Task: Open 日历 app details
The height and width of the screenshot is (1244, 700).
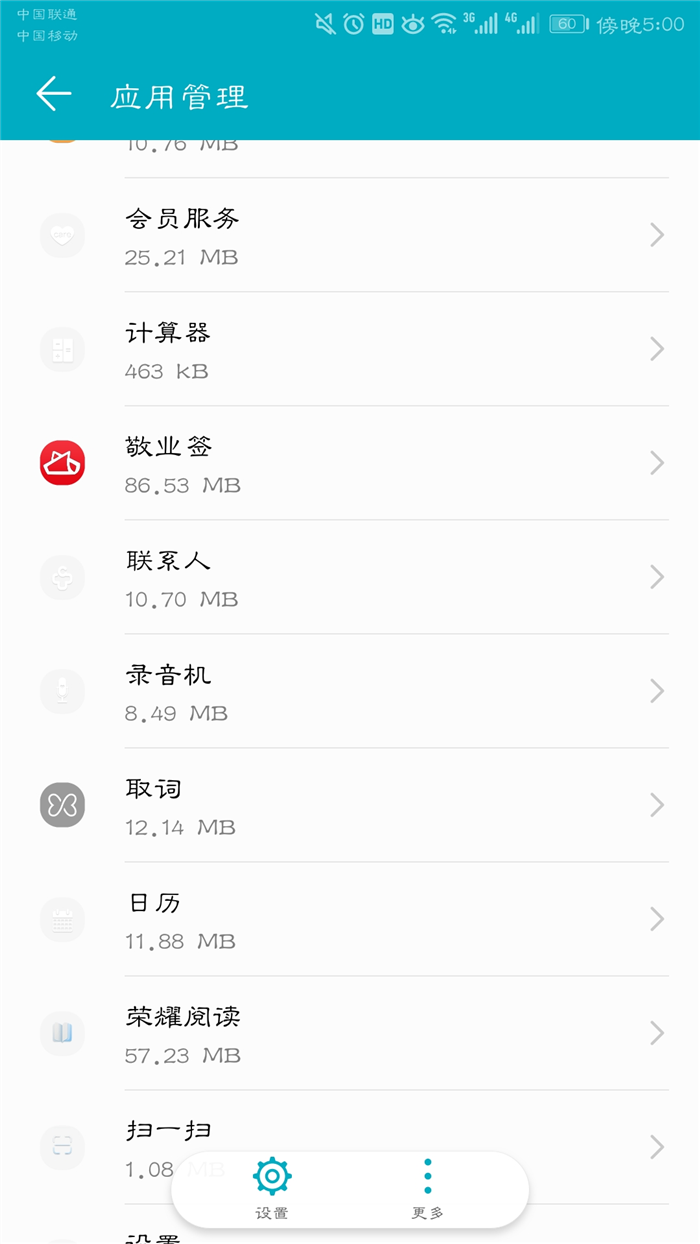Action: click(350, 920)
